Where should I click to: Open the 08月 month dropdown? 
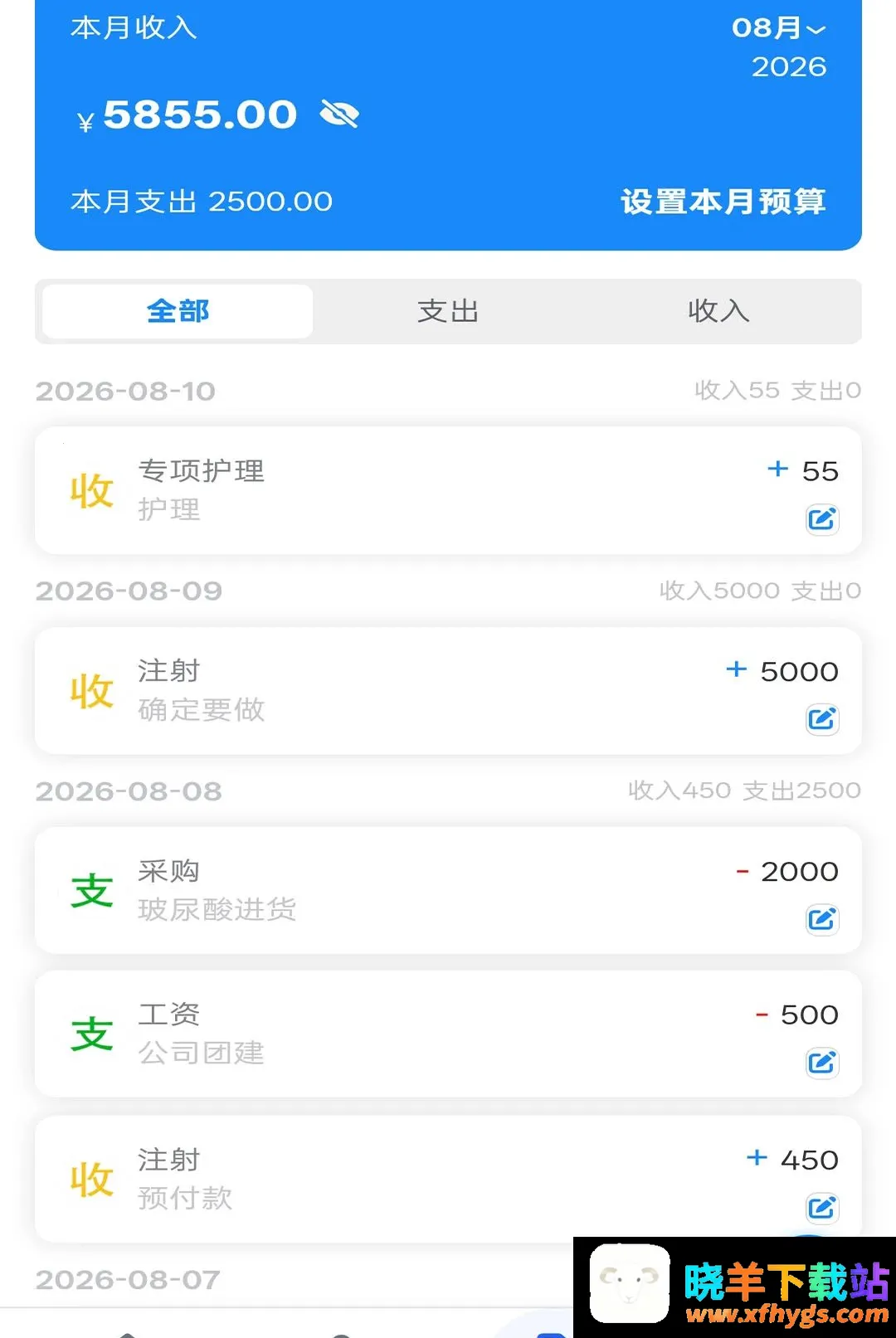pos(779,28)
